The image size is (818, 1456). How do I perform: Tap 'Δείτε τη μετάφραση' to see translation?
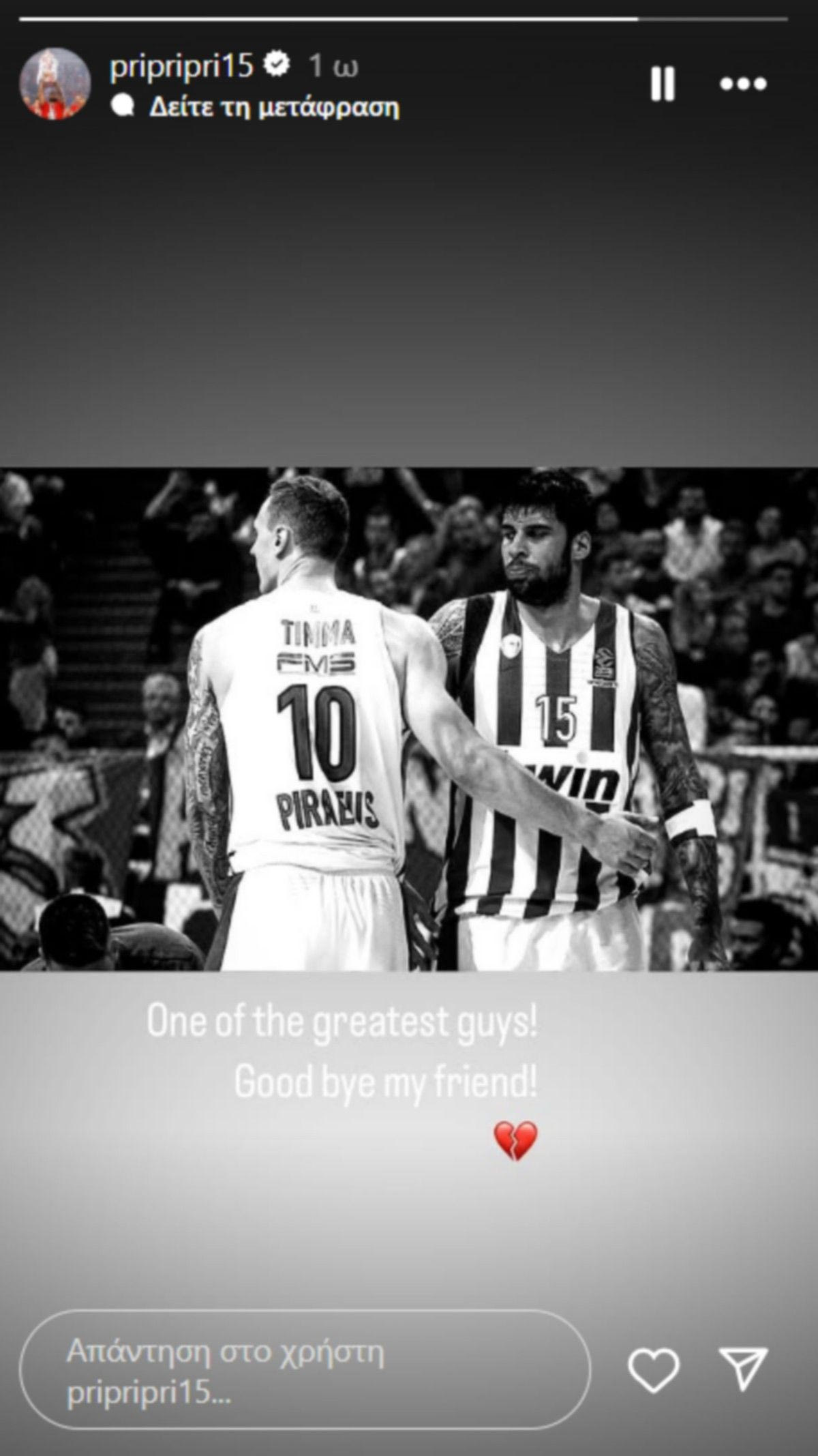pyautogui.click(x=273, y=108)
